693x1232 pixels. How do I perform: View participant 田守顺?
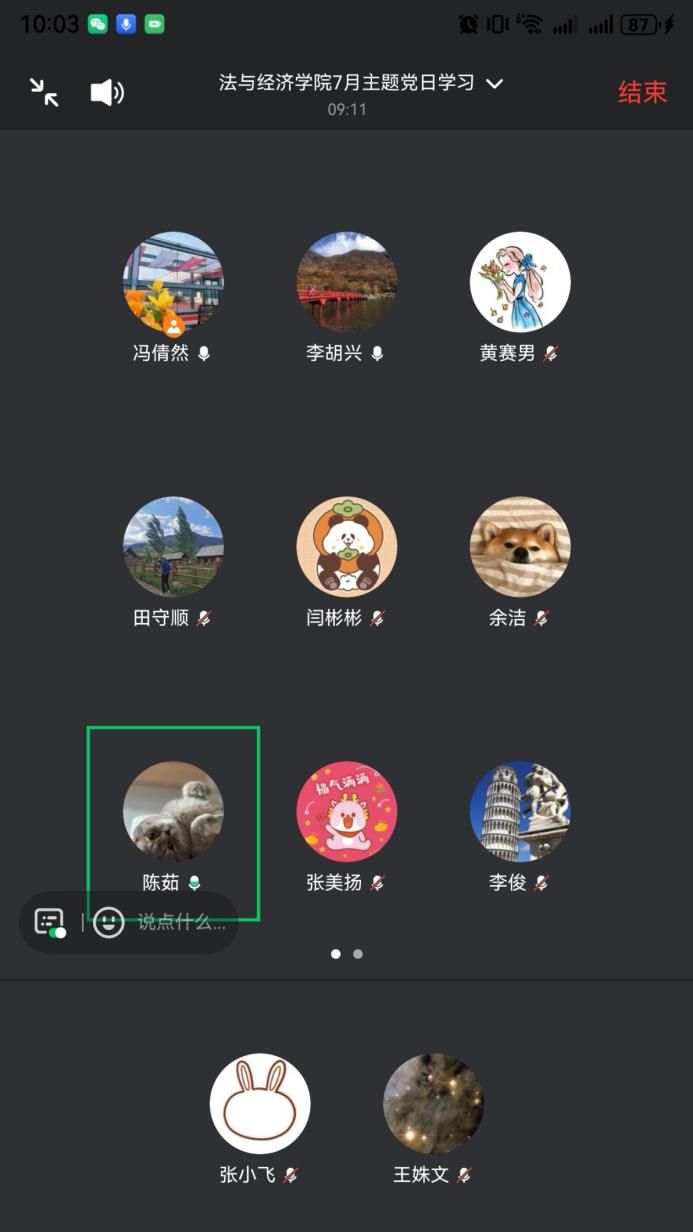173,547
